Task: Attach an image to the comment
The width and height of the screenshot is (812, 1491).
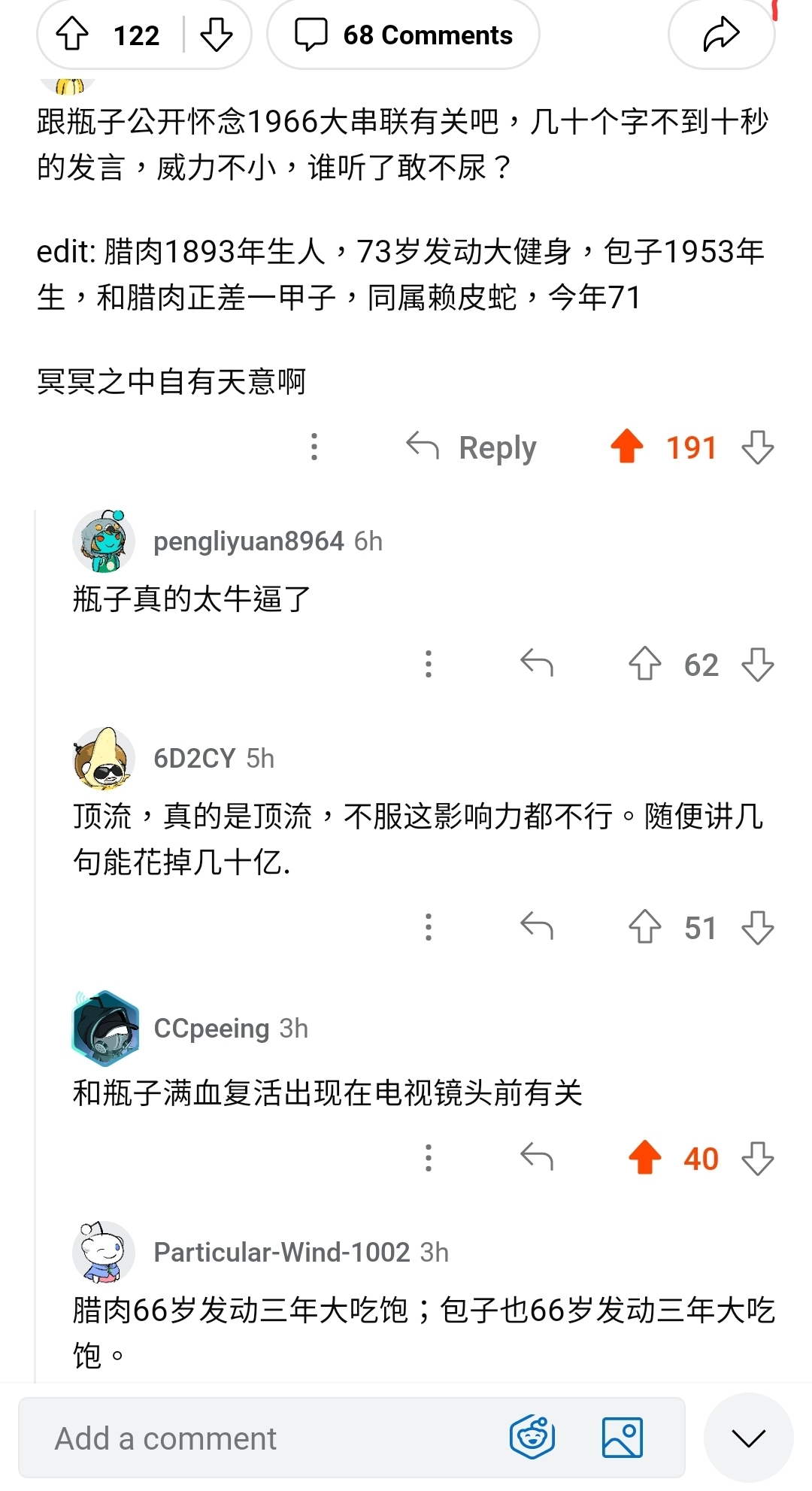Action: click(623, 1438)
